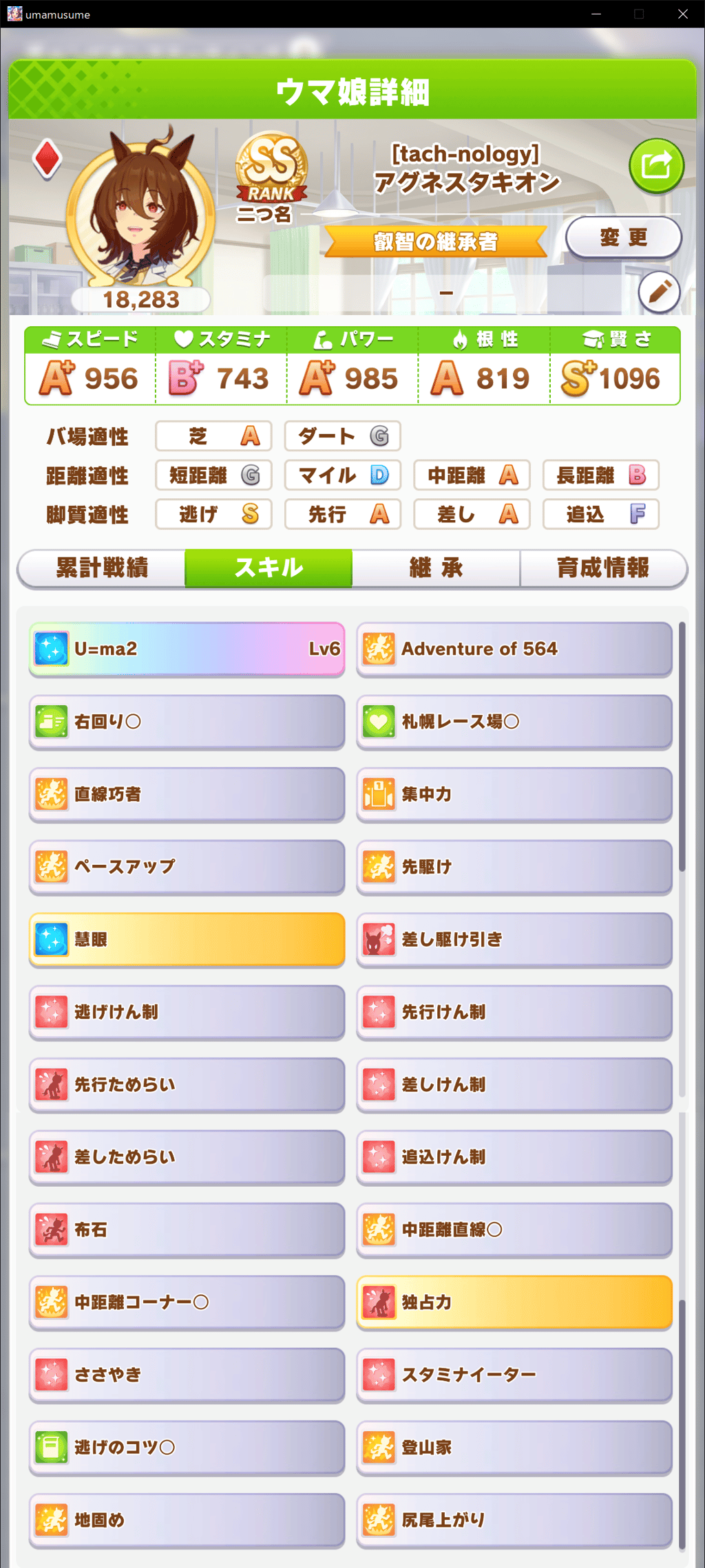The image size is (705, 1568).
Task: Switch to the 累計戦績 tab
Action: coord(102,568)
